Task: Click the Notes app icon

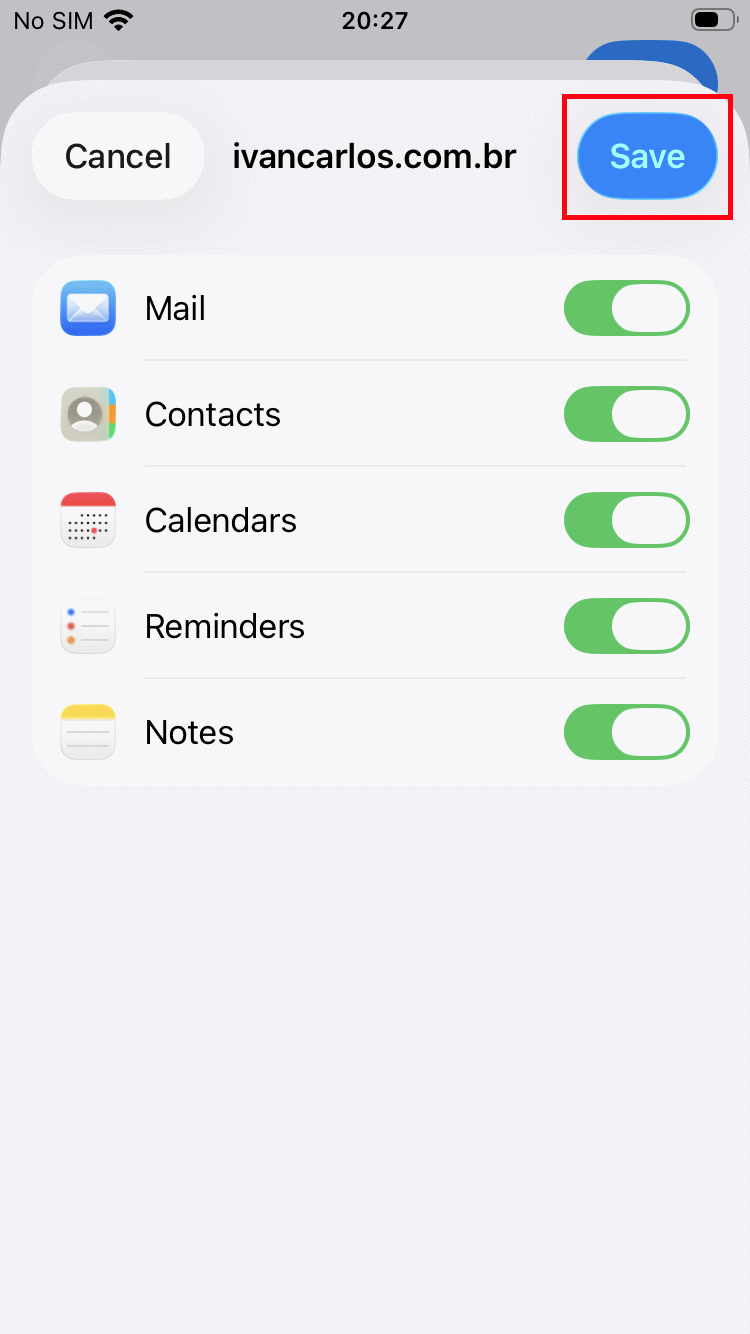Action: (88, 732)
